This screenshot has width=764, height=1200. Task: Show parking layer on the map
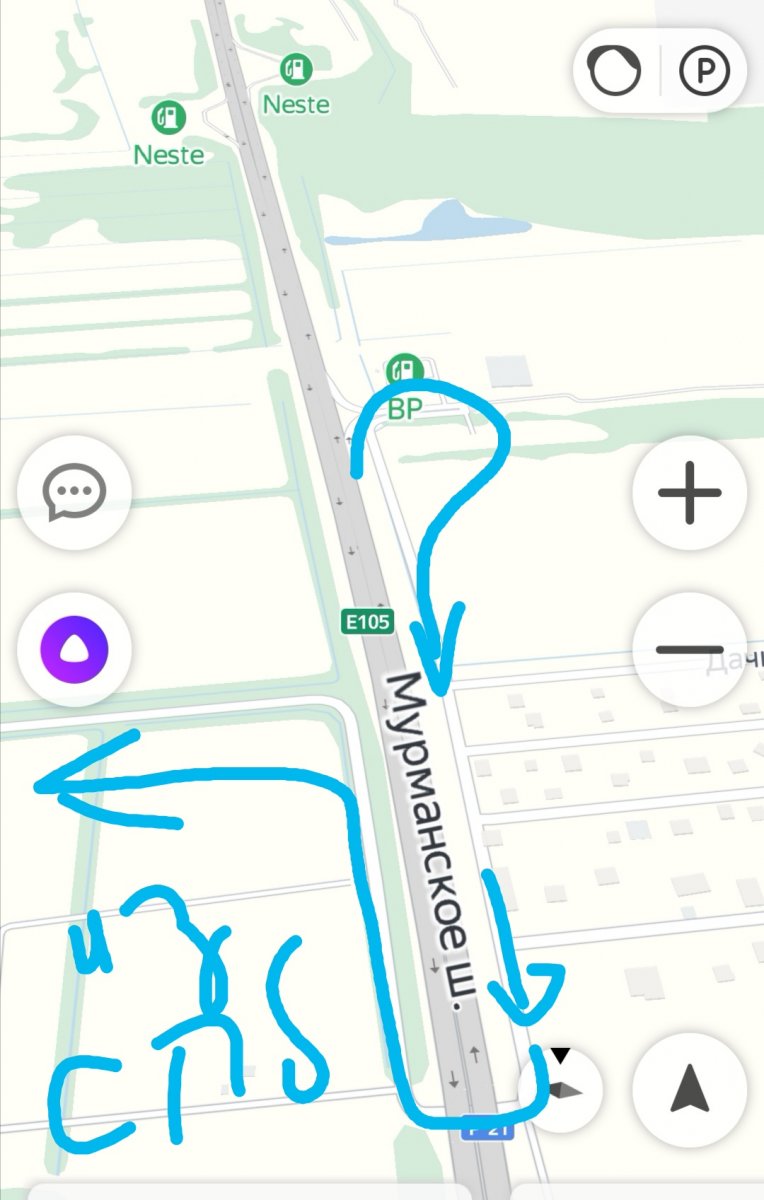coord(705,72)
